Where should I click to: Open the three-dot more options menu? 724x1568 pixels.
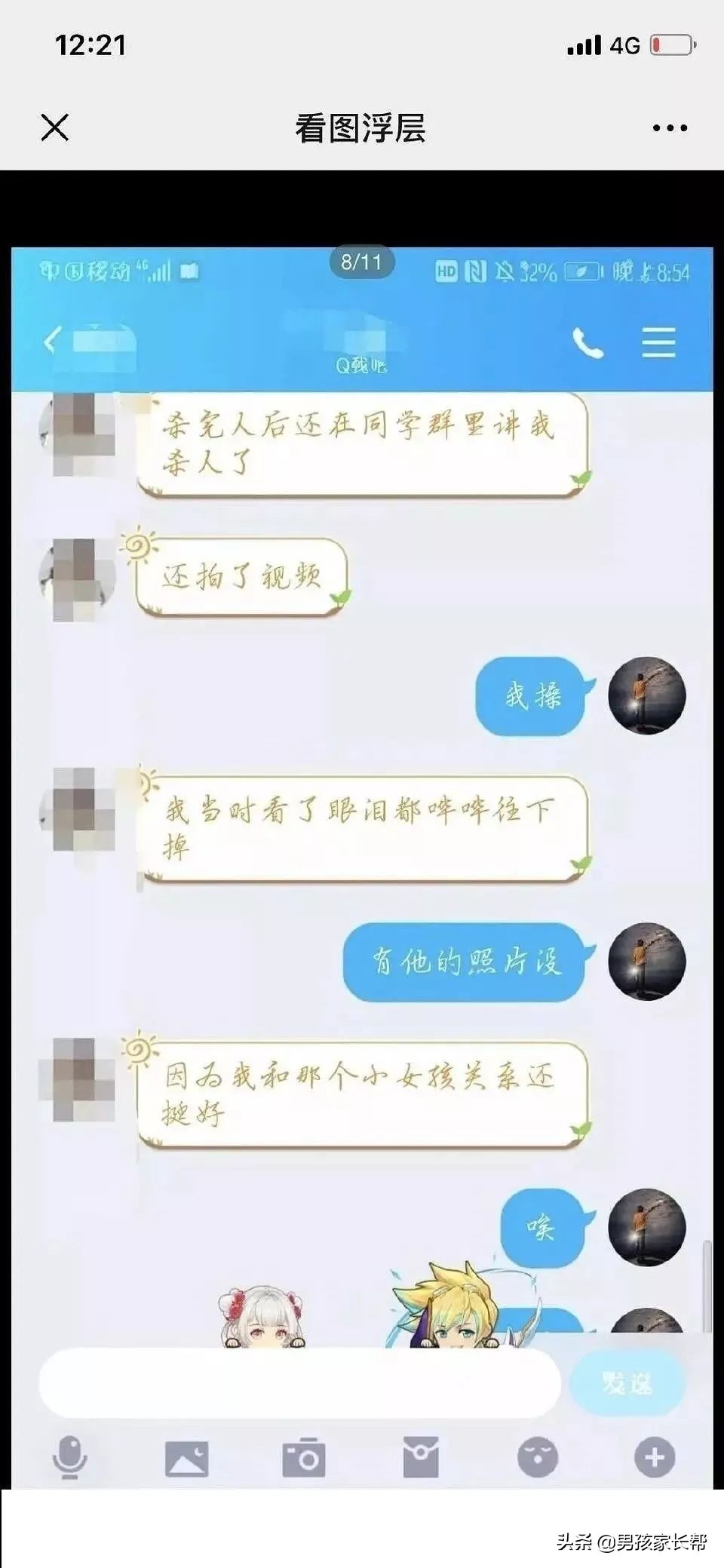point(670,128)
